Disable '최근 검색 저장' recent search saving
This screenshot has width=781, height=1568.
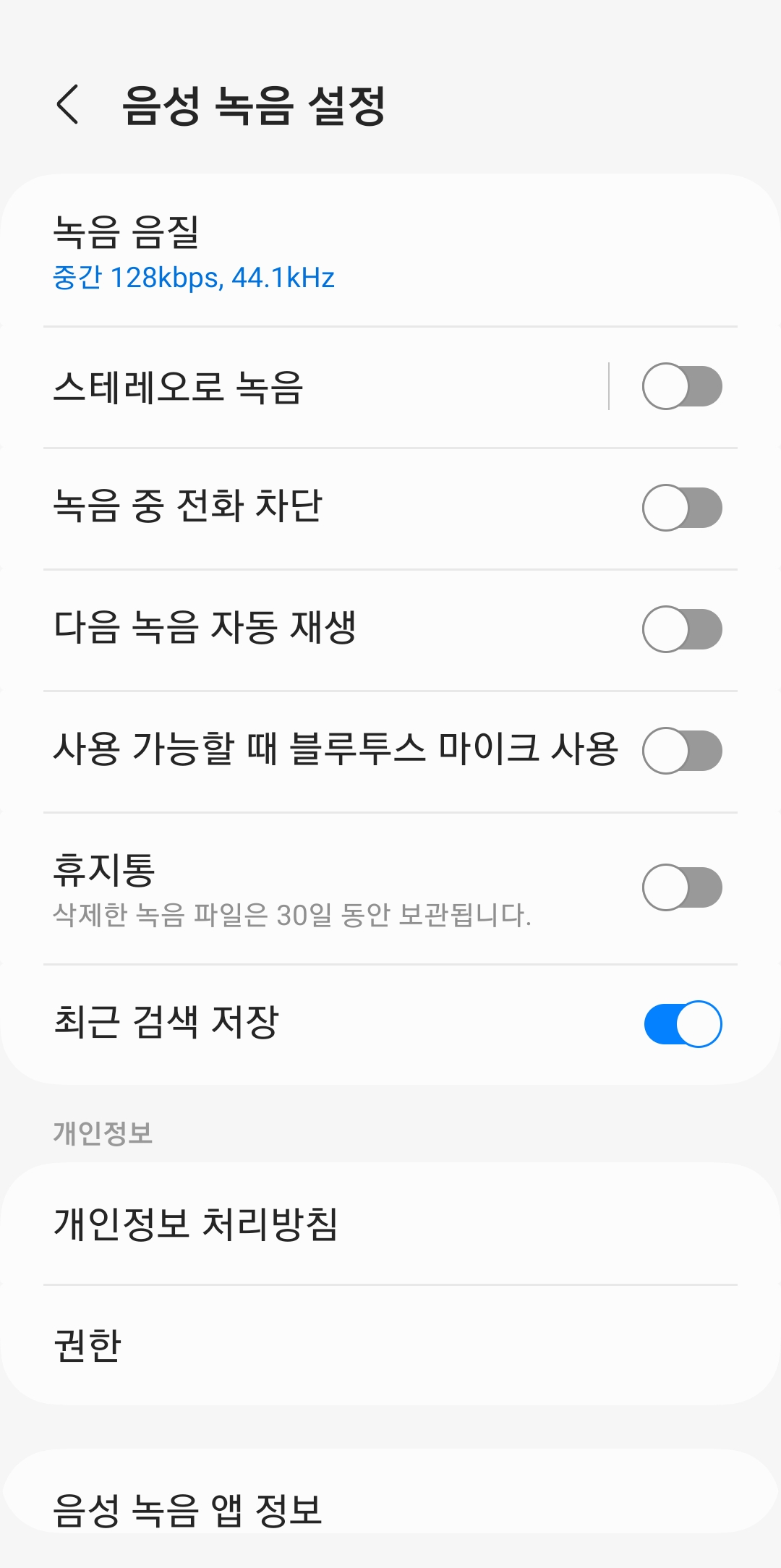[x=681, y=1022]
